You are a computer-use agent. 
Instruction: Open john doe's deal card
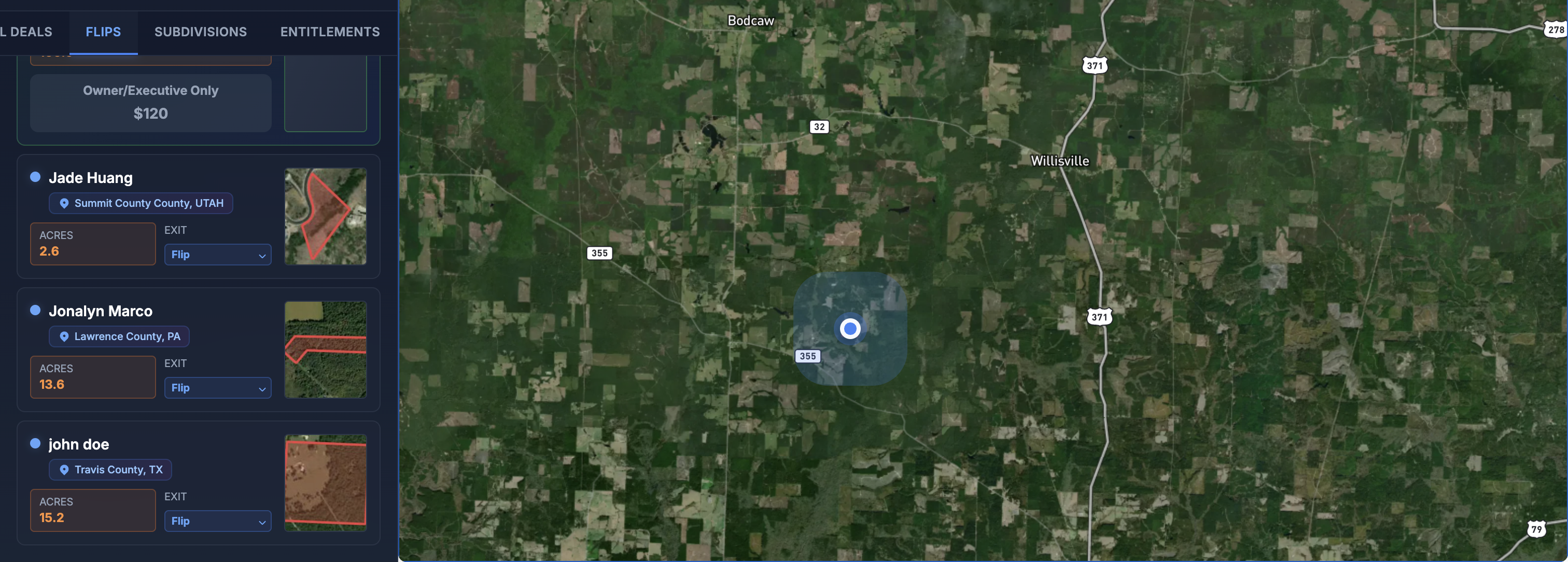[x=78, y=444]
